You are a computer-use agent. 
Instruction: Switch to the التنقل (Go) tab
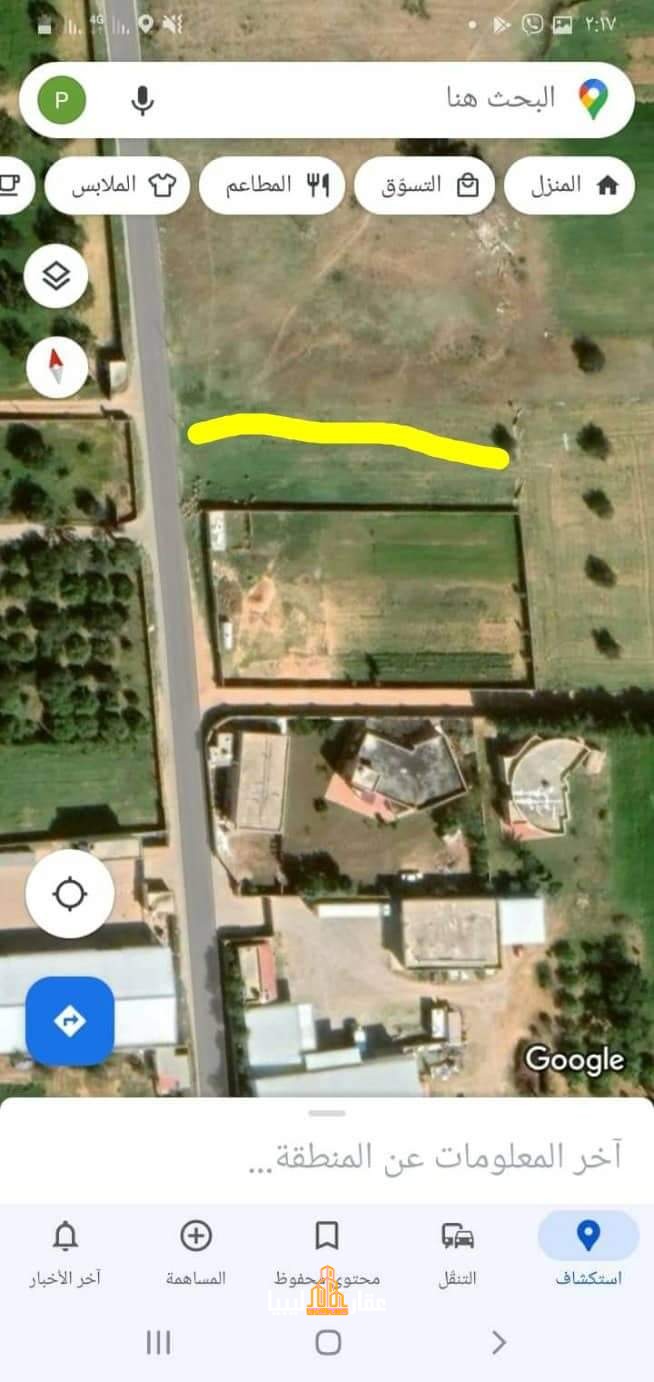(458, 1250)
